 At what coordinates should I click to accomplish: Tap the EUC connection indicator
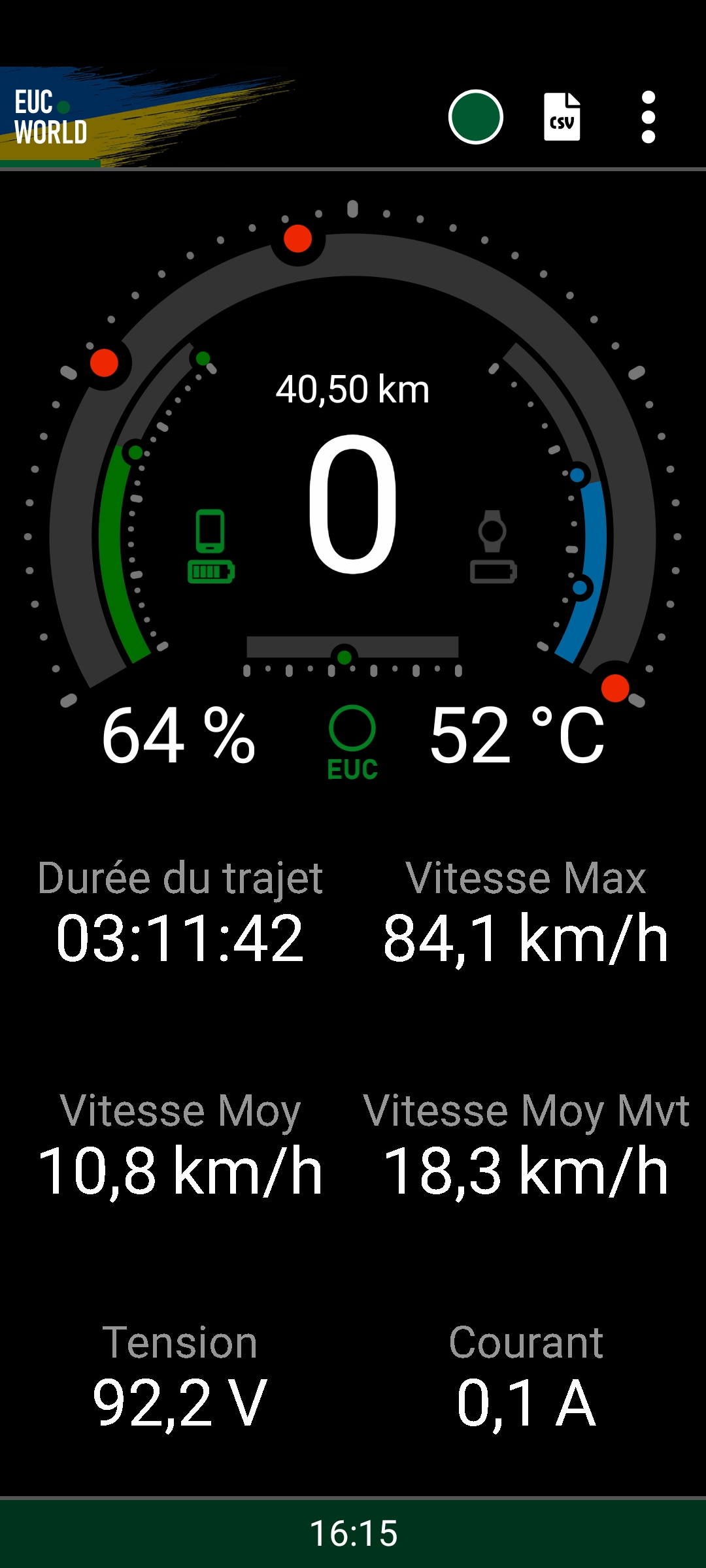tap(352, 743)
